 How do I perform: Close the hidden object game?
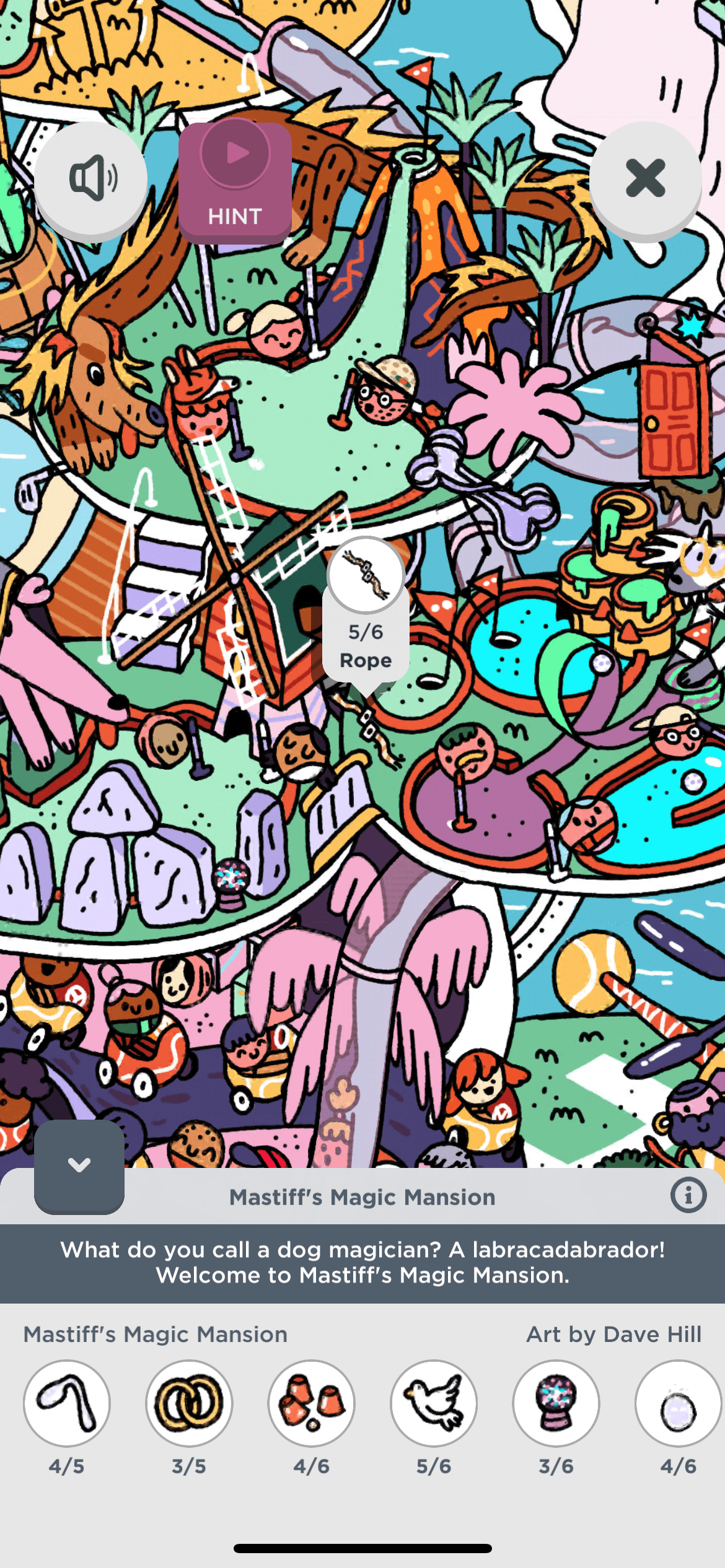pos(645,178)
